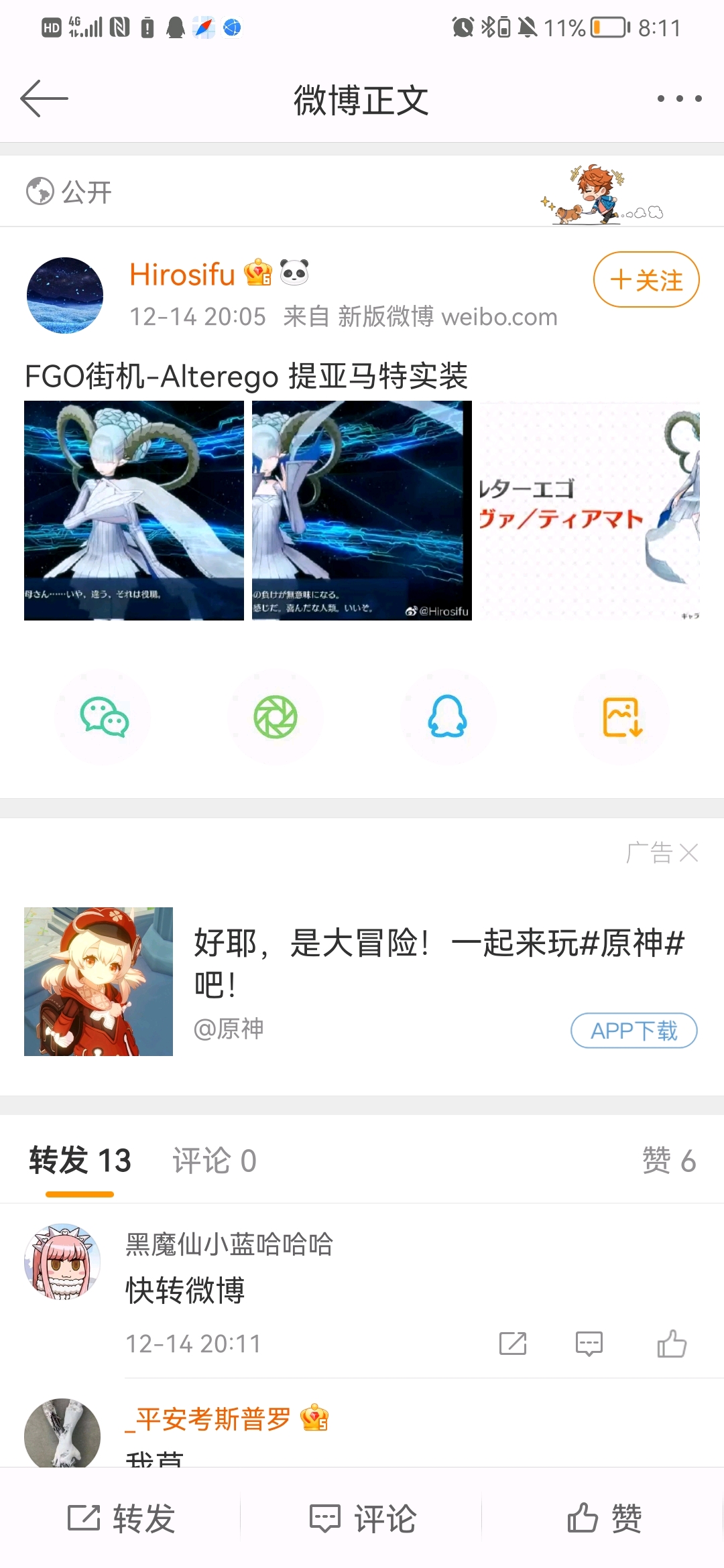Comment on 黑魔仙小蓝哈哈哈's repost
The image size is (724, 1568).
589,1344
